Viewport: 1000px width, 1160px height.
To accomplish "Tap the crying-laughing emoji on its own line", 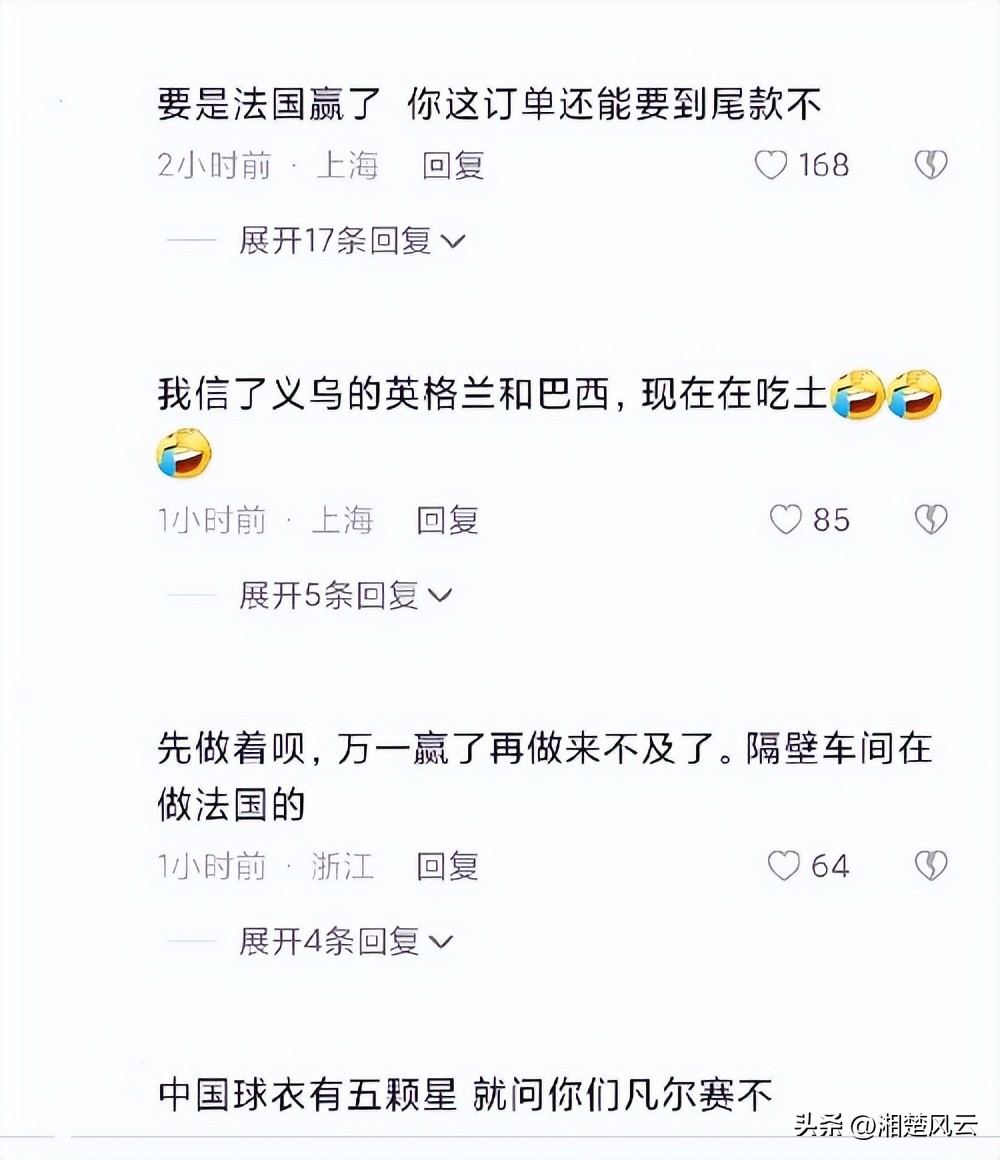I will (183, 453).
